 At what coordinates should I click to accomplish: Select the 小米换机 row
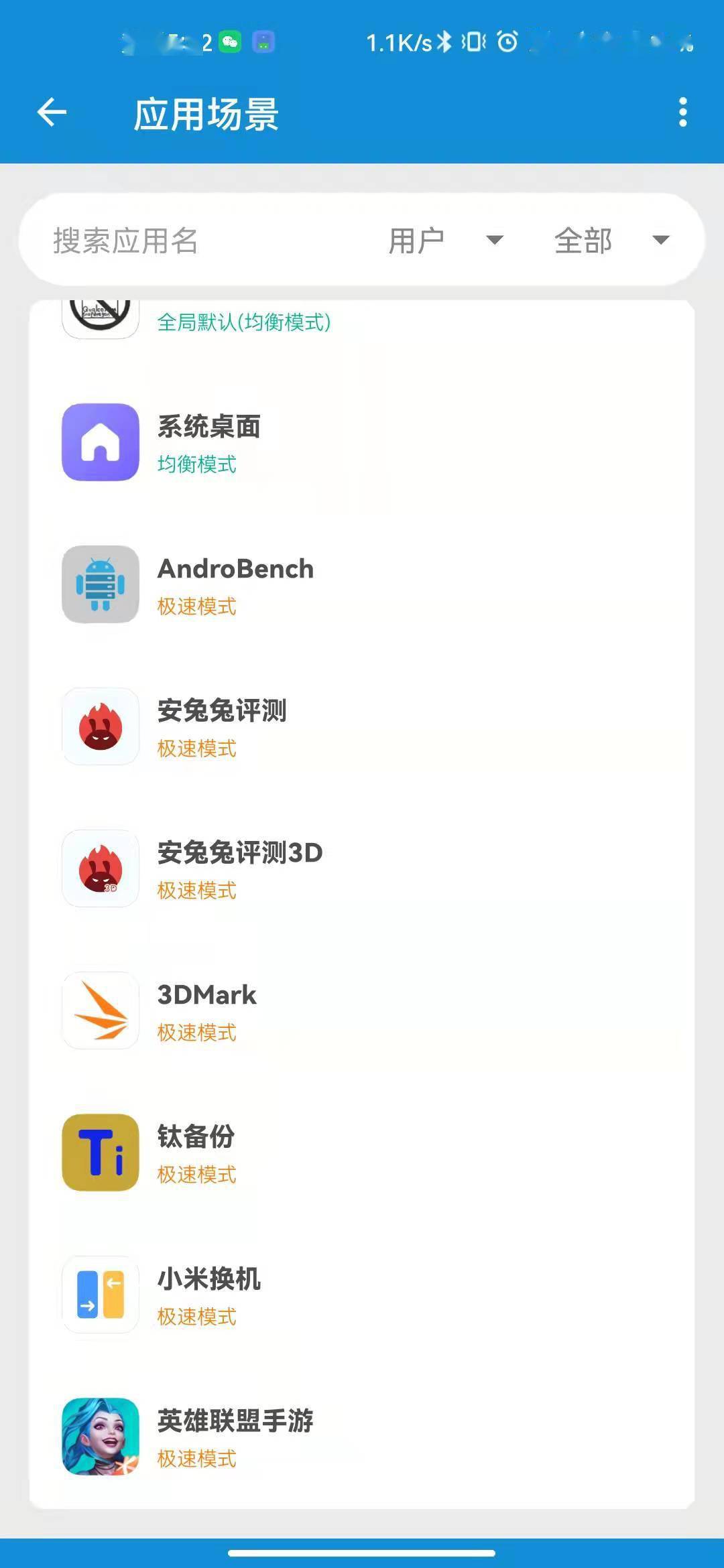pyautogui.click(x=362, y=1295)
